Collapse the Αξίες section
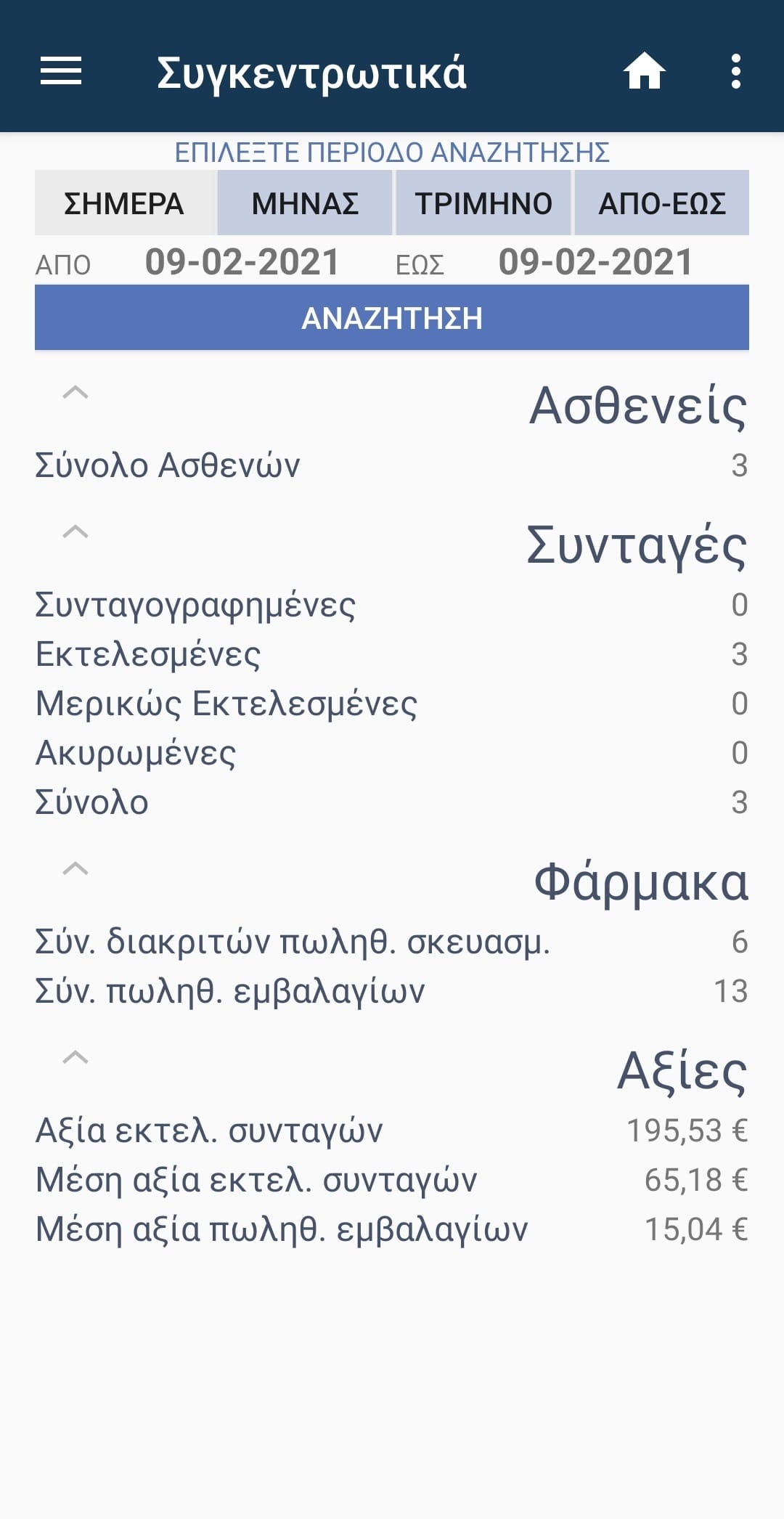This screenshot has width=784, height=1519. [75, 1057]
